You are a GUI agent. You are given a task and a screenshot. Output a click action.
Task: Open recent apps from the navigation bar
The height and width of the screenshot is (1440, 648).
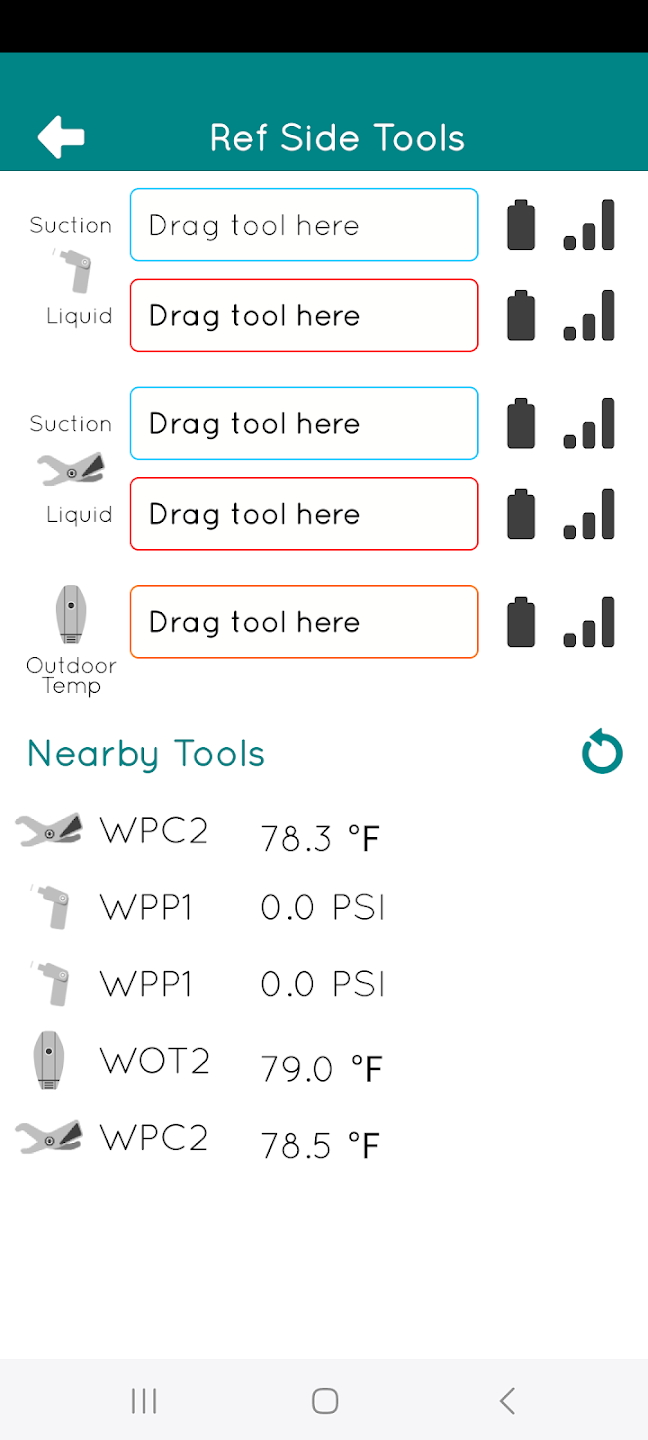(144, 1401)
